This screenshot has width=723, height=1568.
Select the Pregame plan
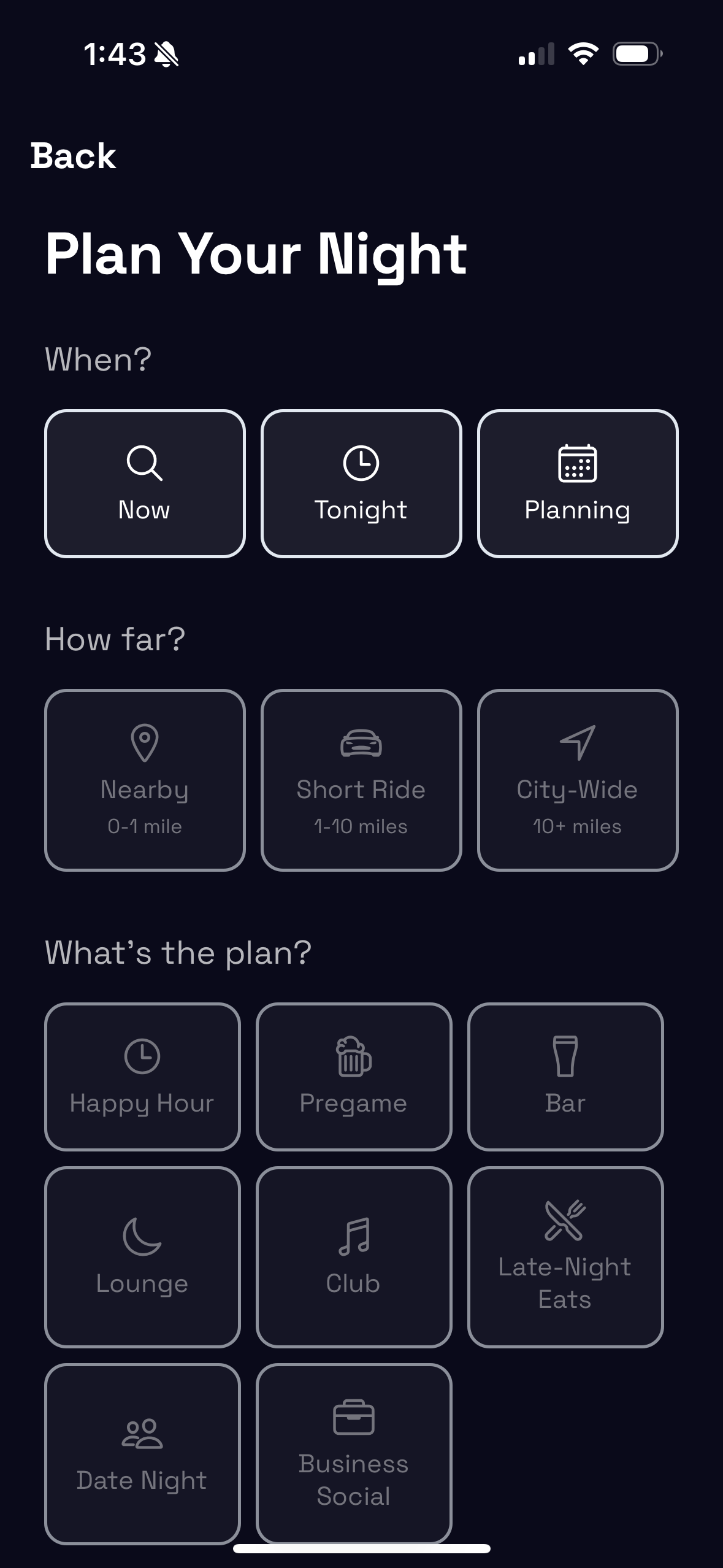354,1077
